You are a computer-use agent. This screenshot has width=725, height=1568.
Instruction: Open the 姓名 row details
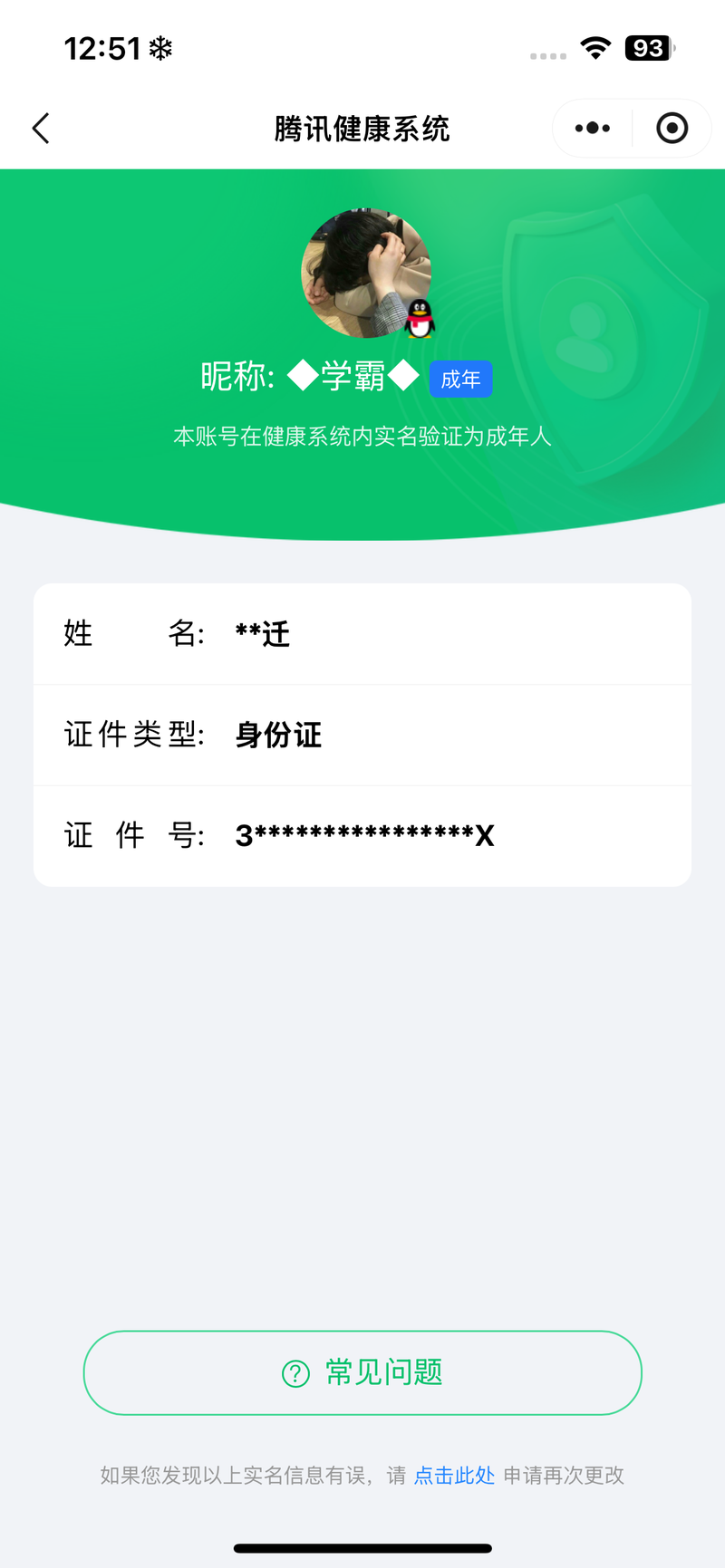point(362,633)
